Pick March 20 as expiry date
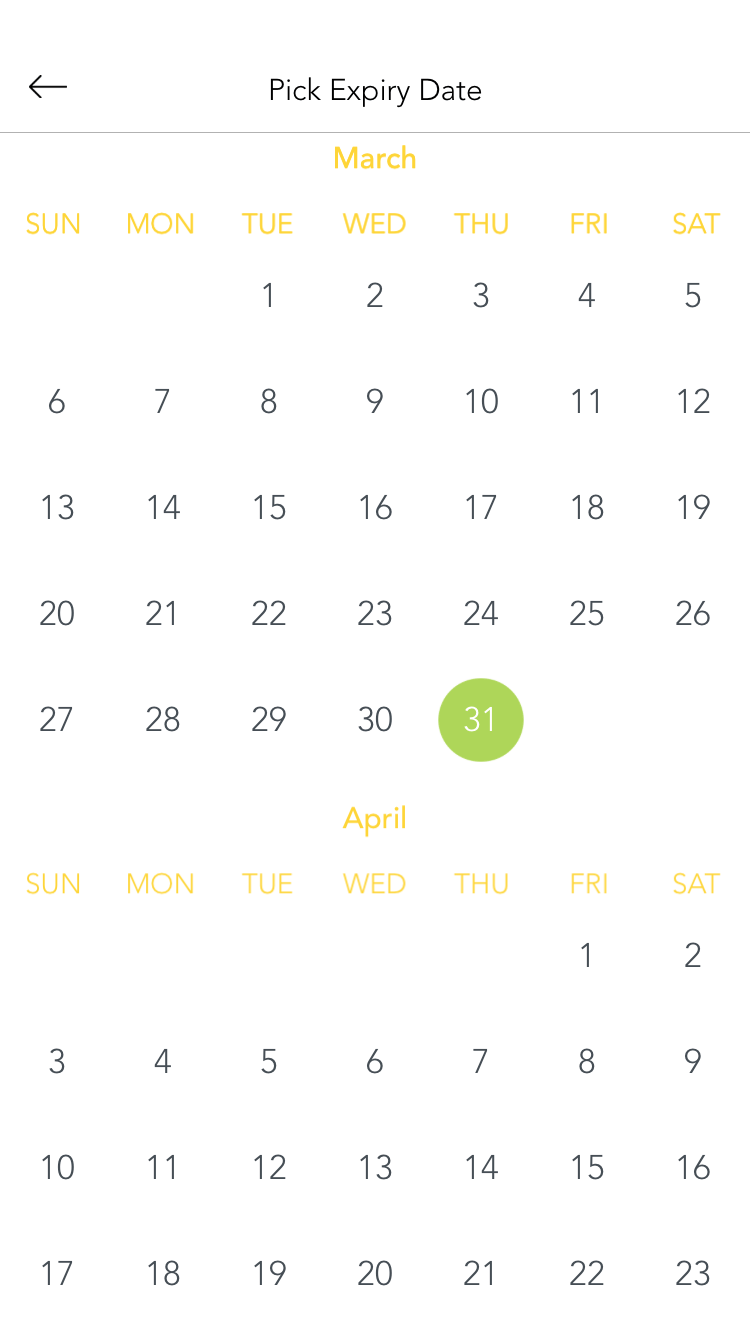This screenshot has height=1334, width=750. (x=57, y=614)
